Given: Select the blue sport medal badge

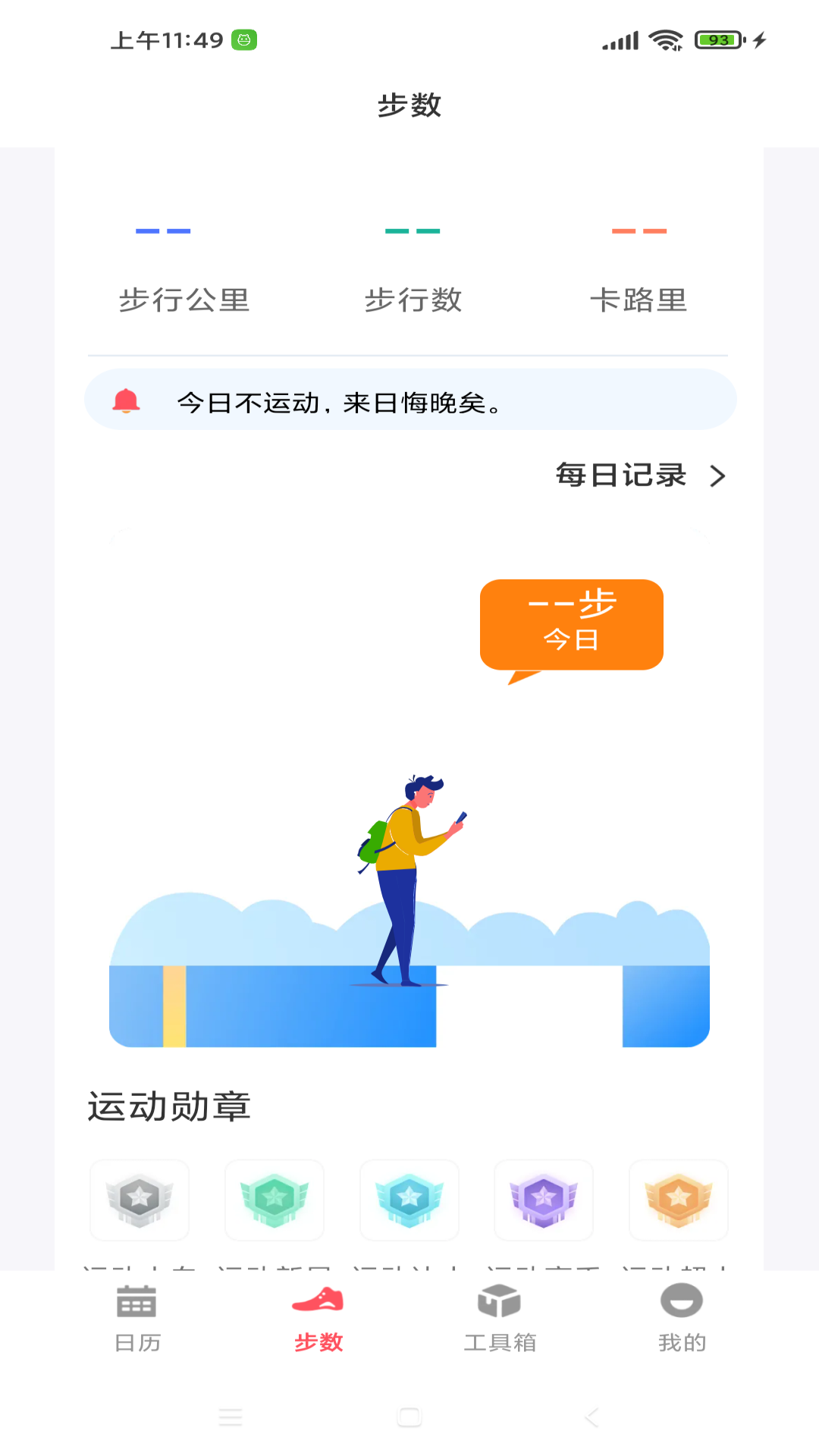Looking at the screenshot, I should point(409,1200).
